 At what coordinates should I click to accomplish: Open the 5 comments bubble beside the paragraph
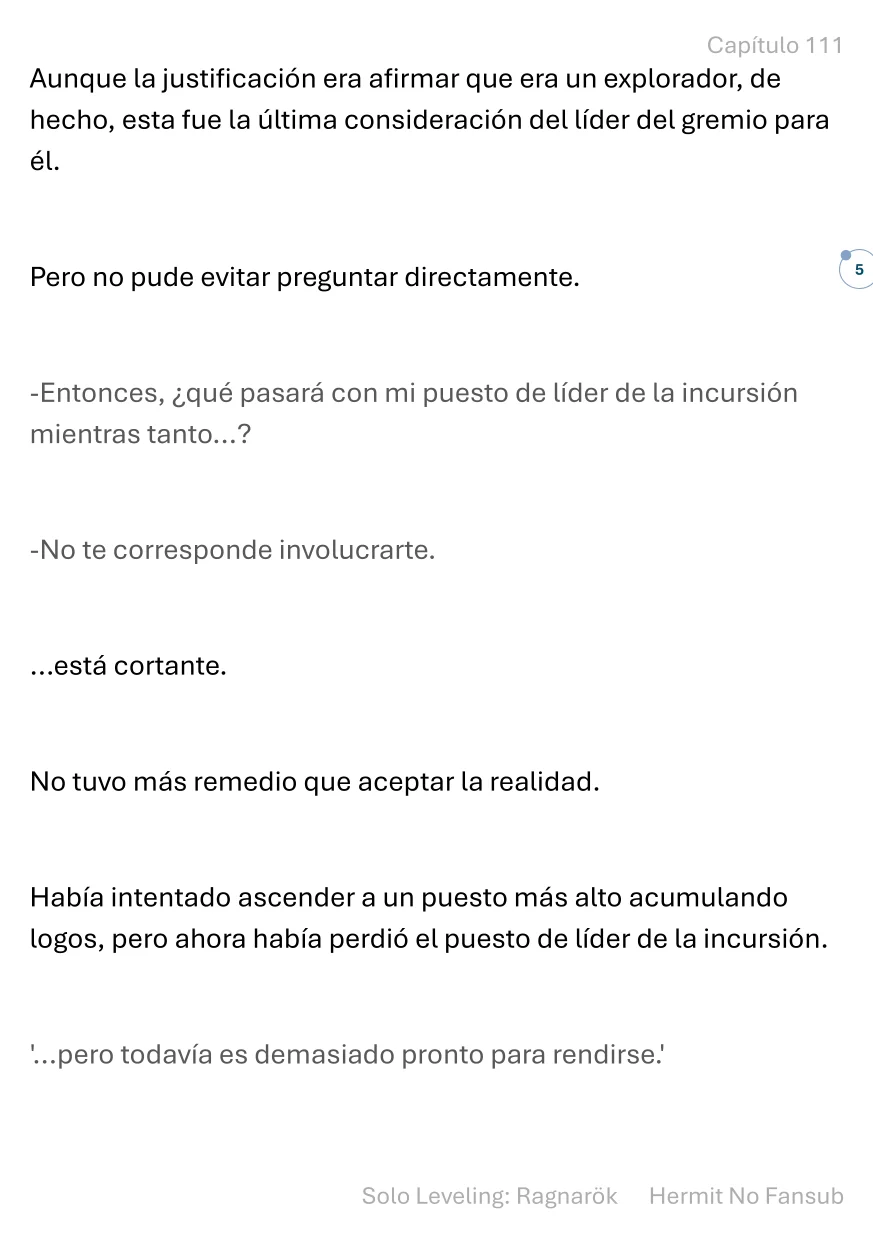coord(857,270)
